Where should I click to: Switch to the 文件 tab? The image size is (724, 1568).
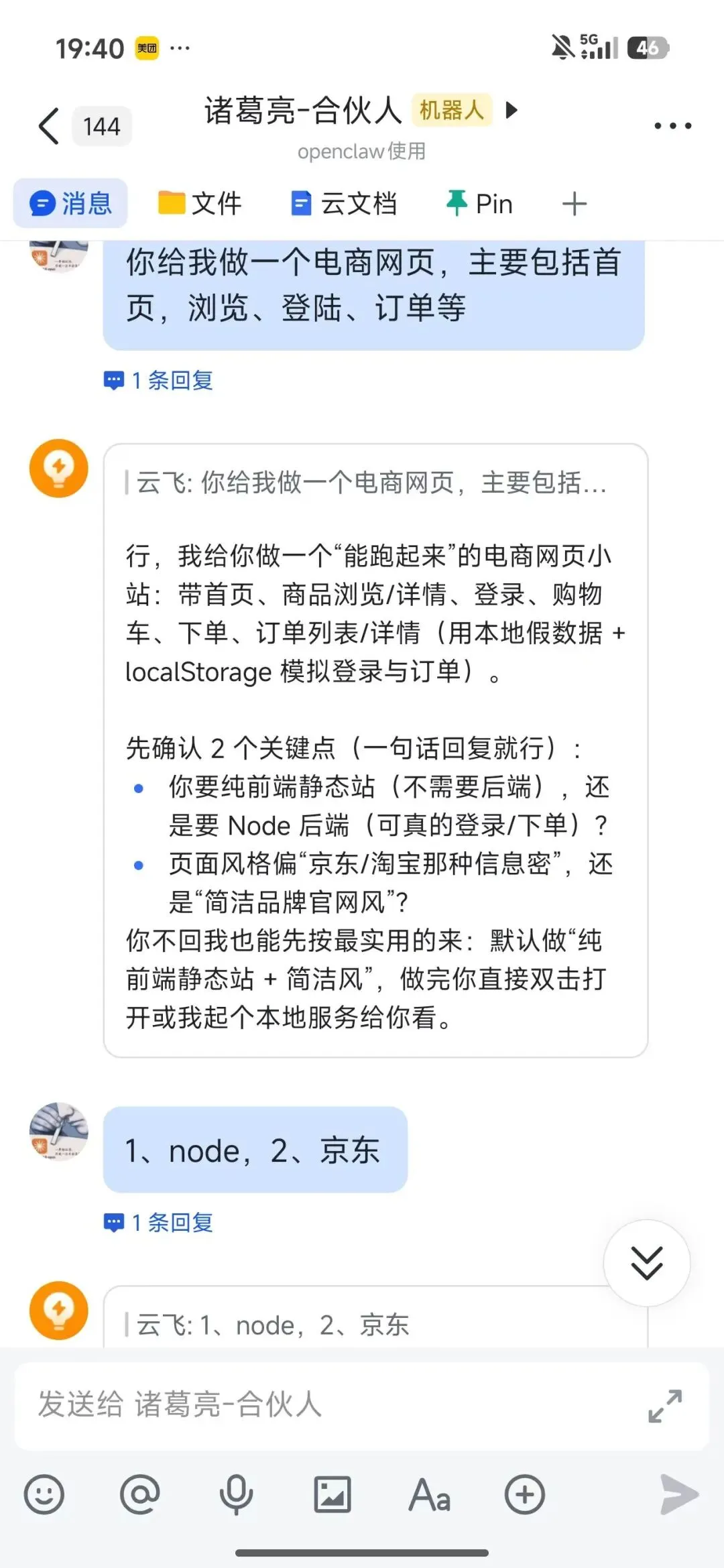pyautogui.click(x=200, y=203)
